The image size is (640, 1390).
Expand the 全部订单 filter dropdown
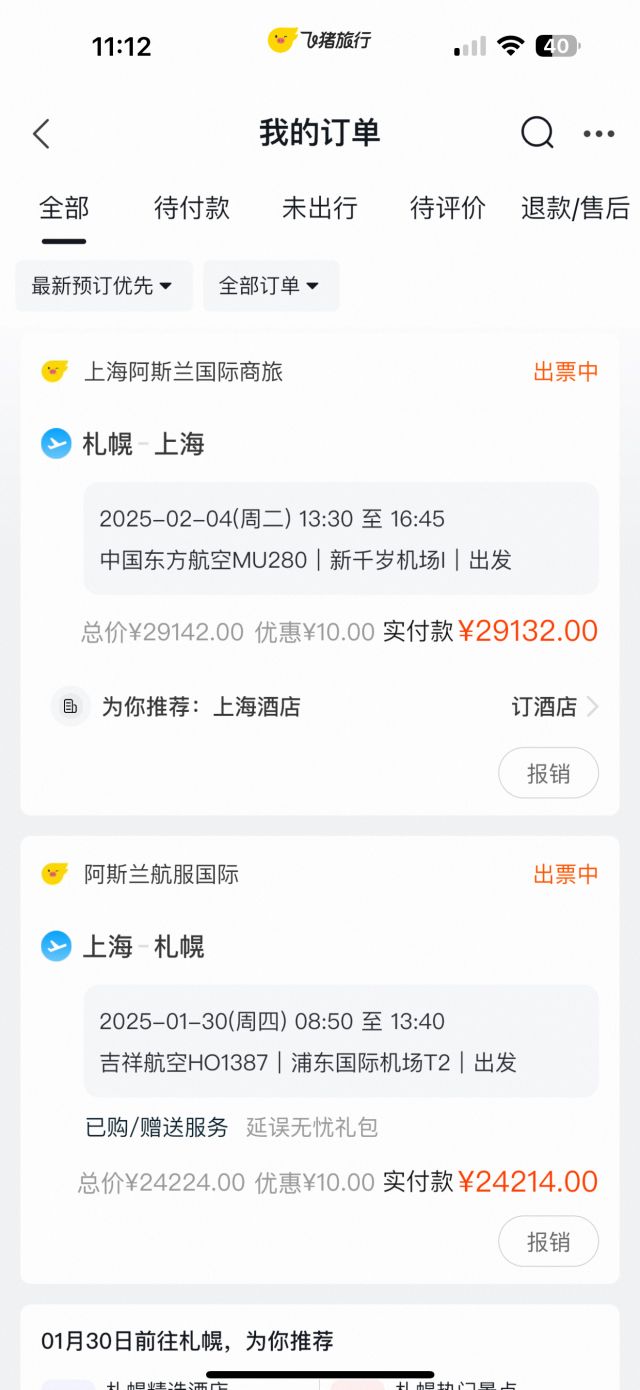click(x=270, y=286)
